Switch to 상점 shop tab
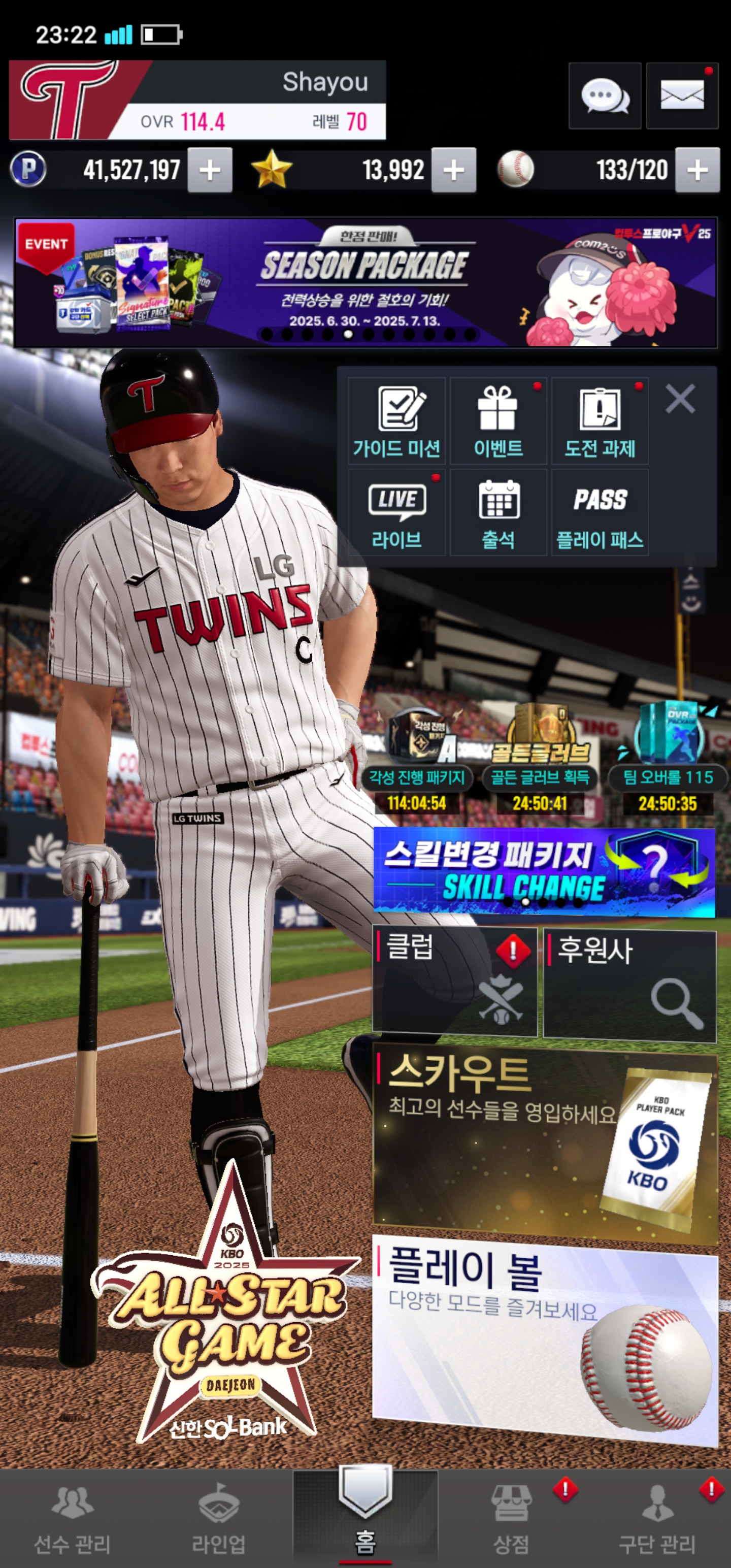The width and height of the screenshot is (731, 1568). (x=511, y=1519)
